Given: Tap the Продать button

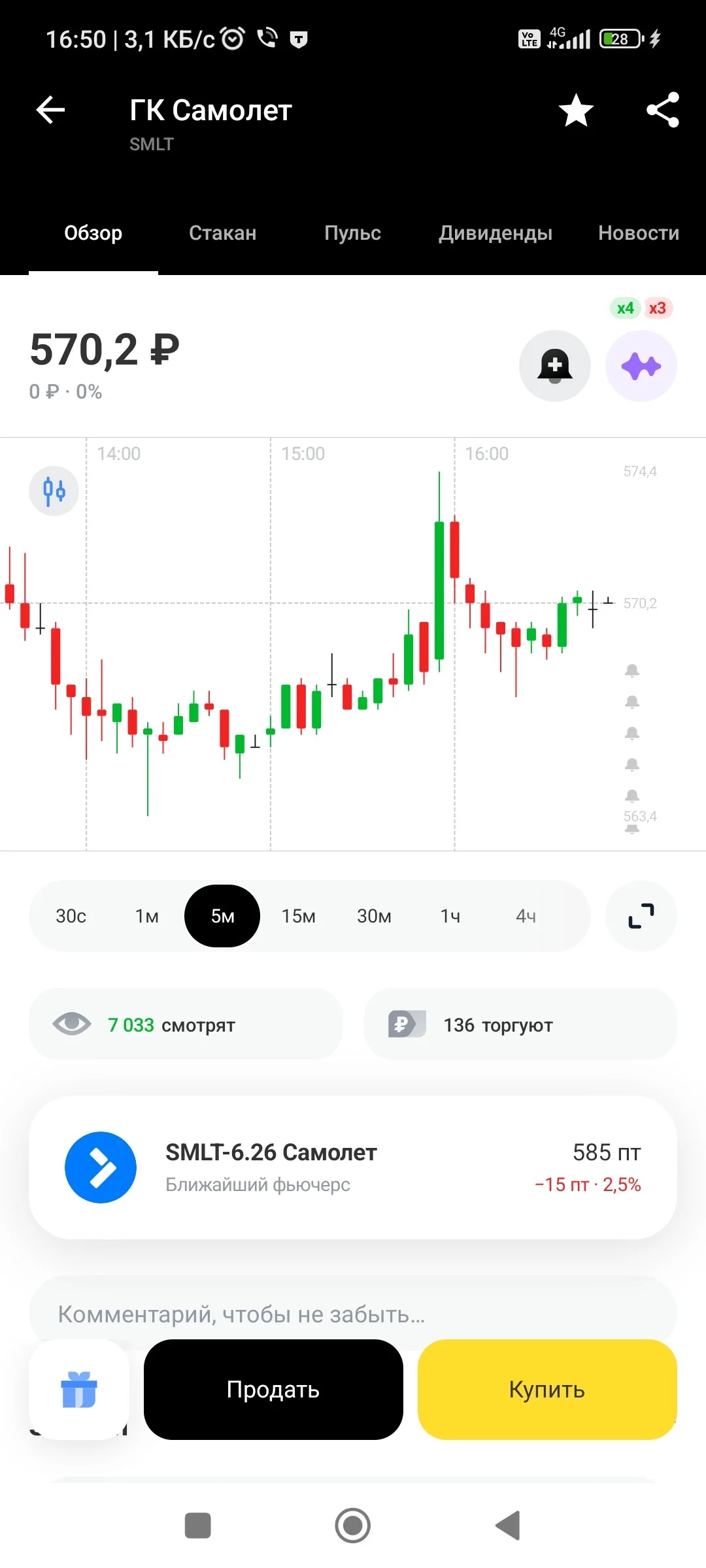Looking at the screenshot, I should click(273, 1390).
